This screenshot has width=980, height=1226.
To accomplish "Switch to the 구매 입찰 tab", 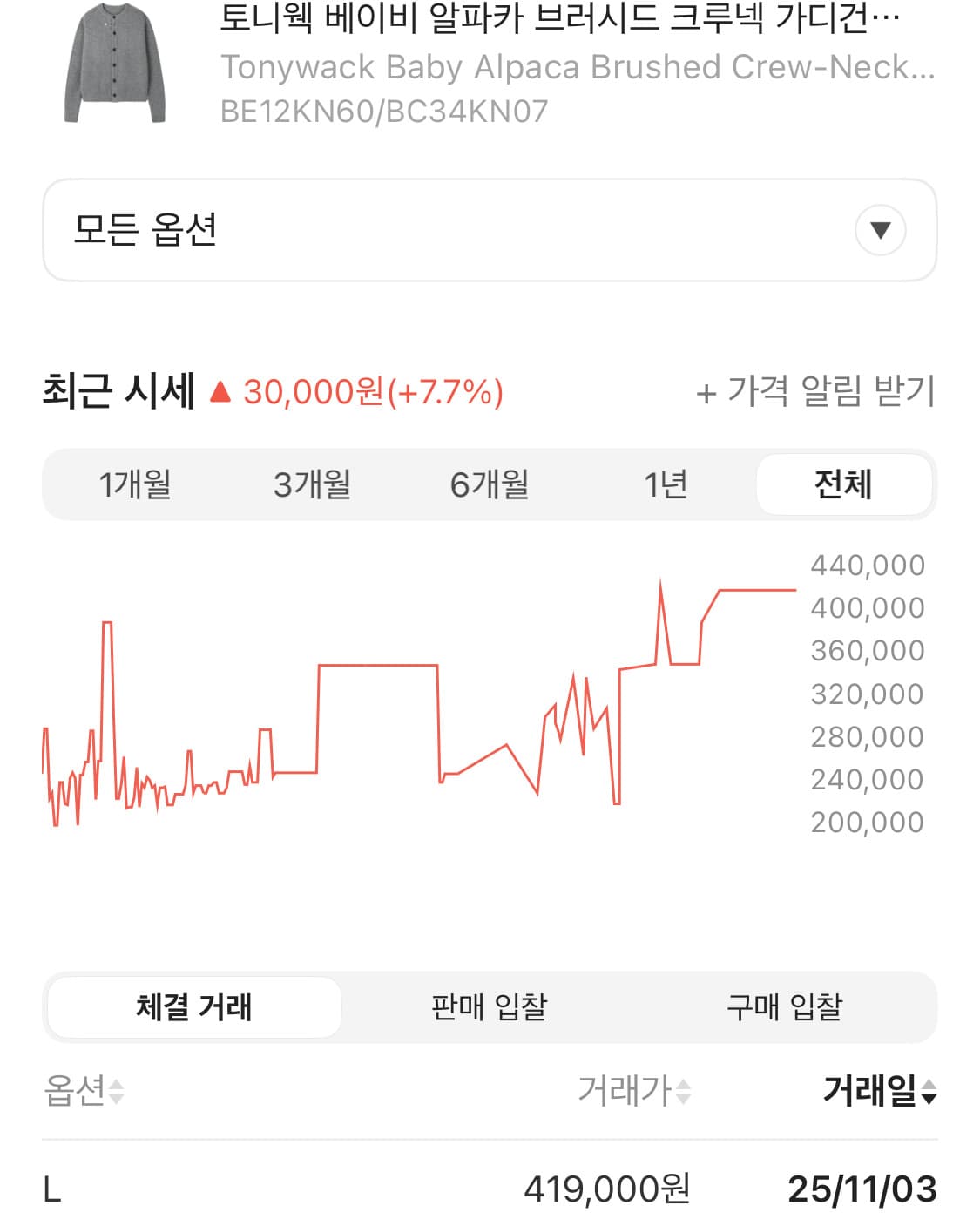I will click(x=784, y=1006).
